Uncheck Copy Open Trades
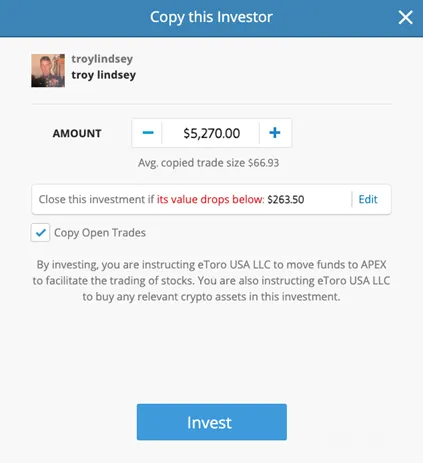The image size is (423, 463). (x=40, y=232)
